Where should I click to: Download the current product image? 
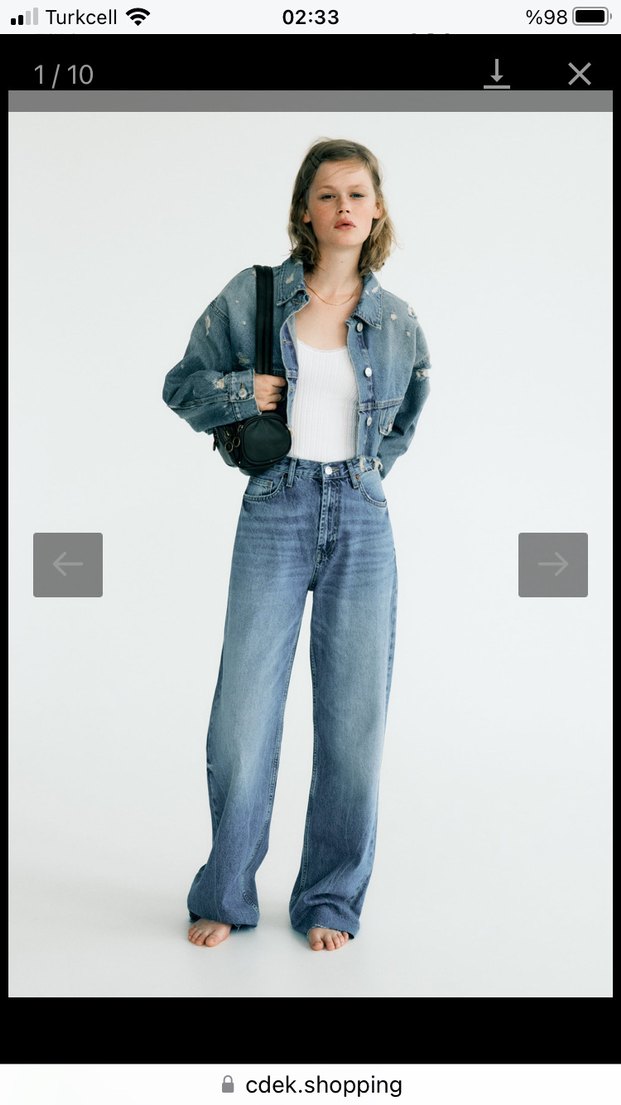point(497,74)
